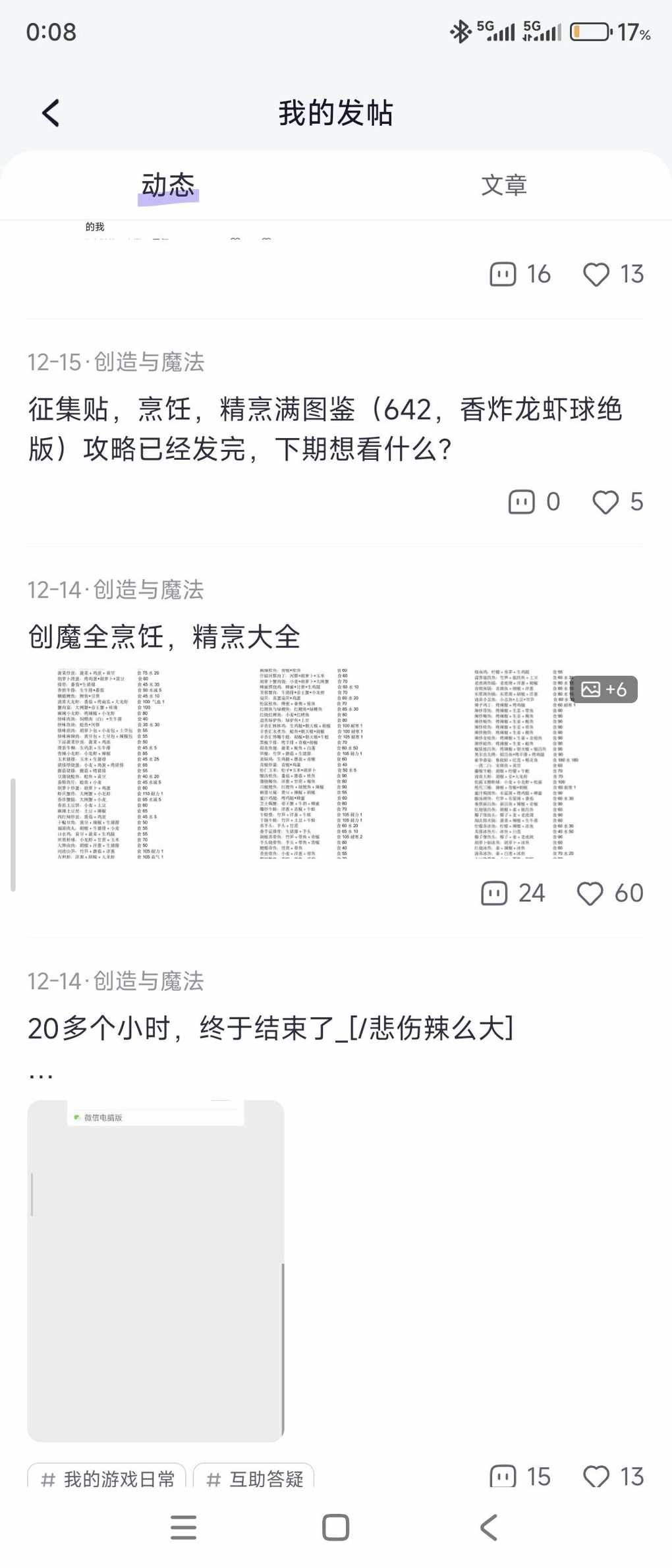View first recipe image in 创魔全烹饪 post
Image resolution: width=672 pixels, height=1568 pixels.
[112, 763]
